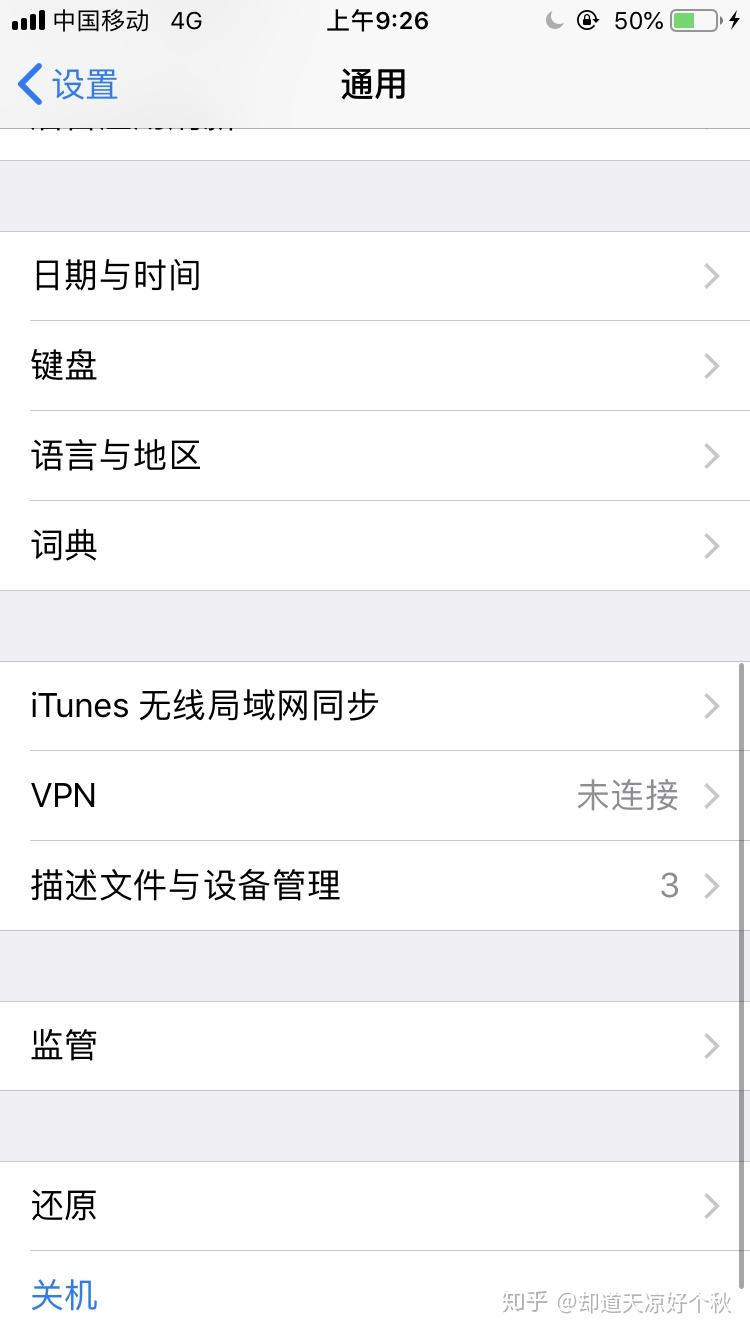The height and width of the screenshot is (1334, 750).
Task: Open the 还原 options
Action: [375, 1206]
